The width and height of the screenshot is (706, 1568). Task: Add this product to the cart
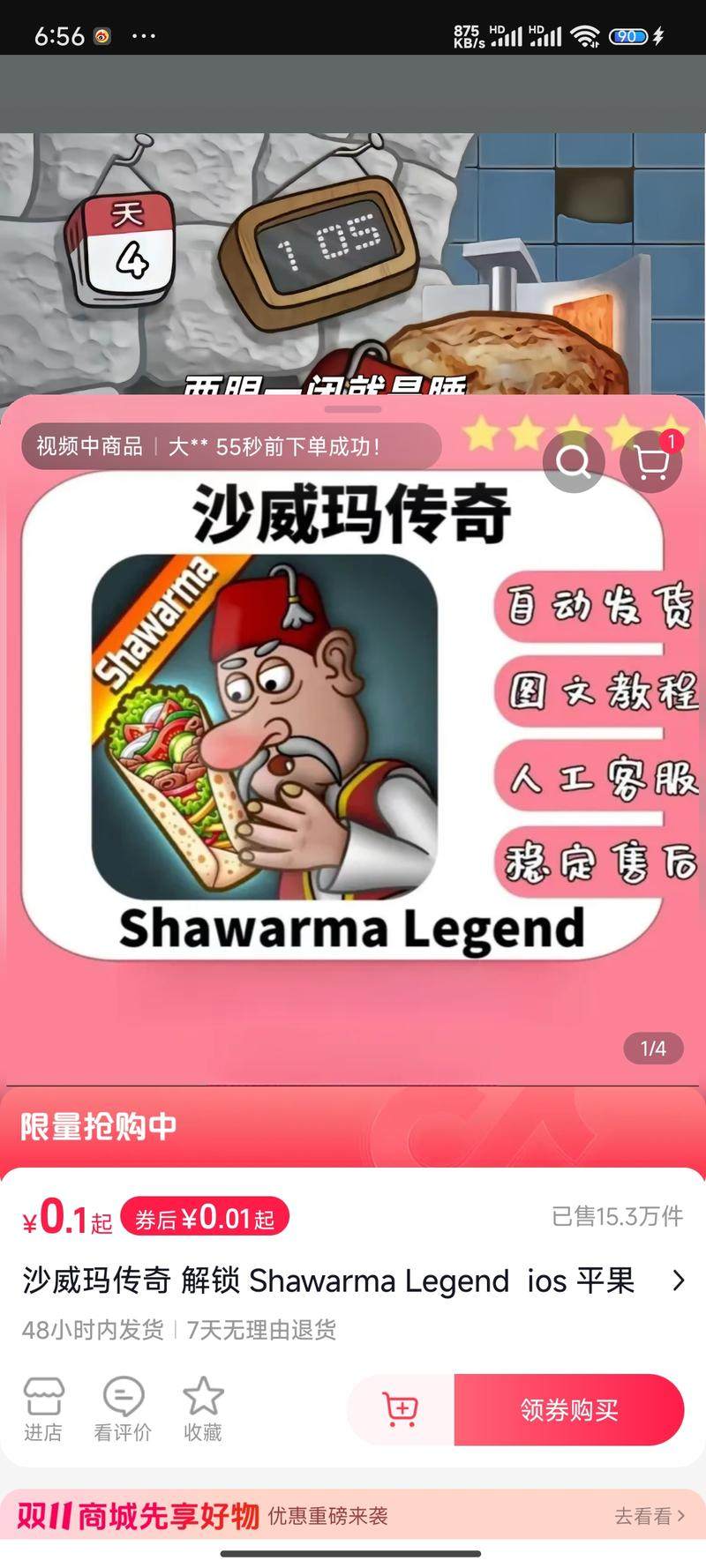tap(401, 1409)
